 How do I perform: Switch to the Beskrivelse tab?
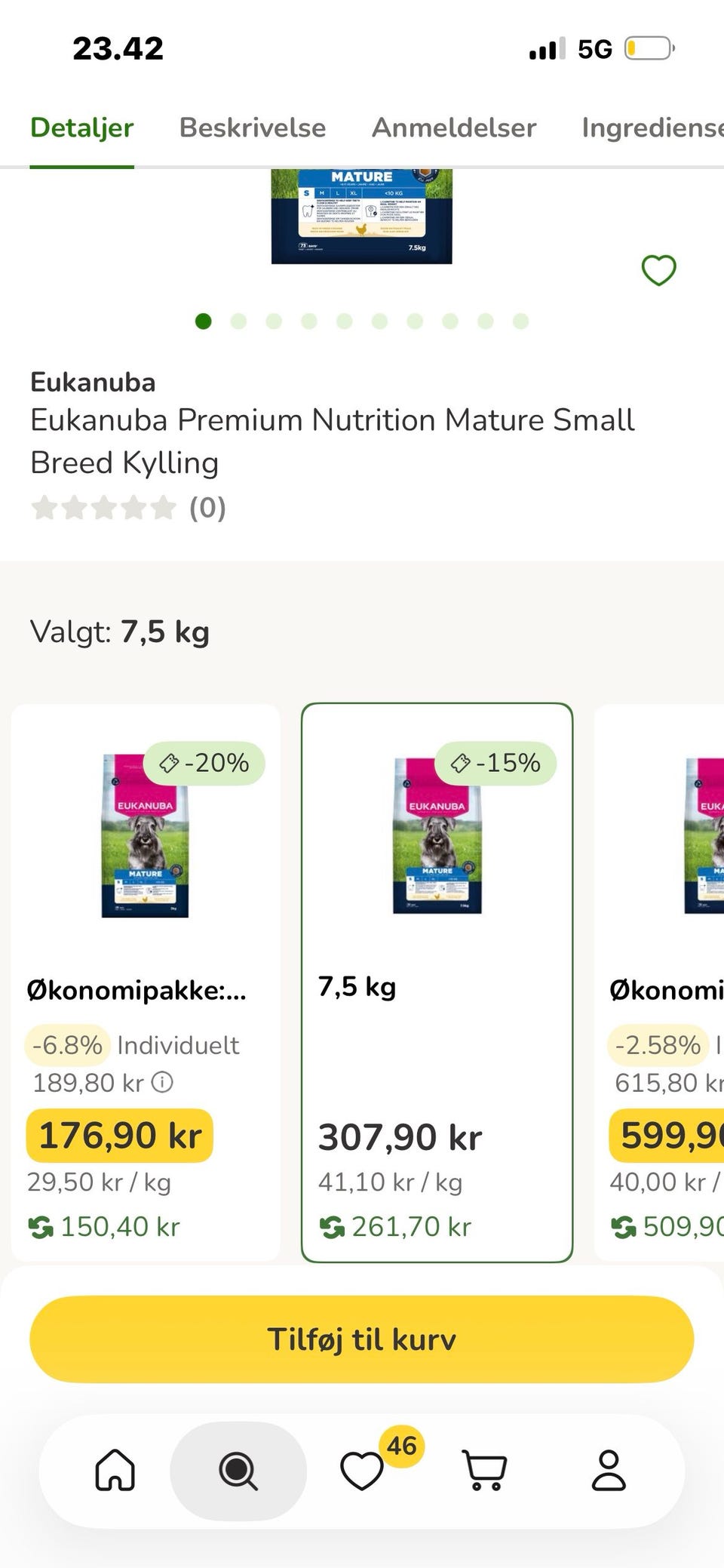253,128
